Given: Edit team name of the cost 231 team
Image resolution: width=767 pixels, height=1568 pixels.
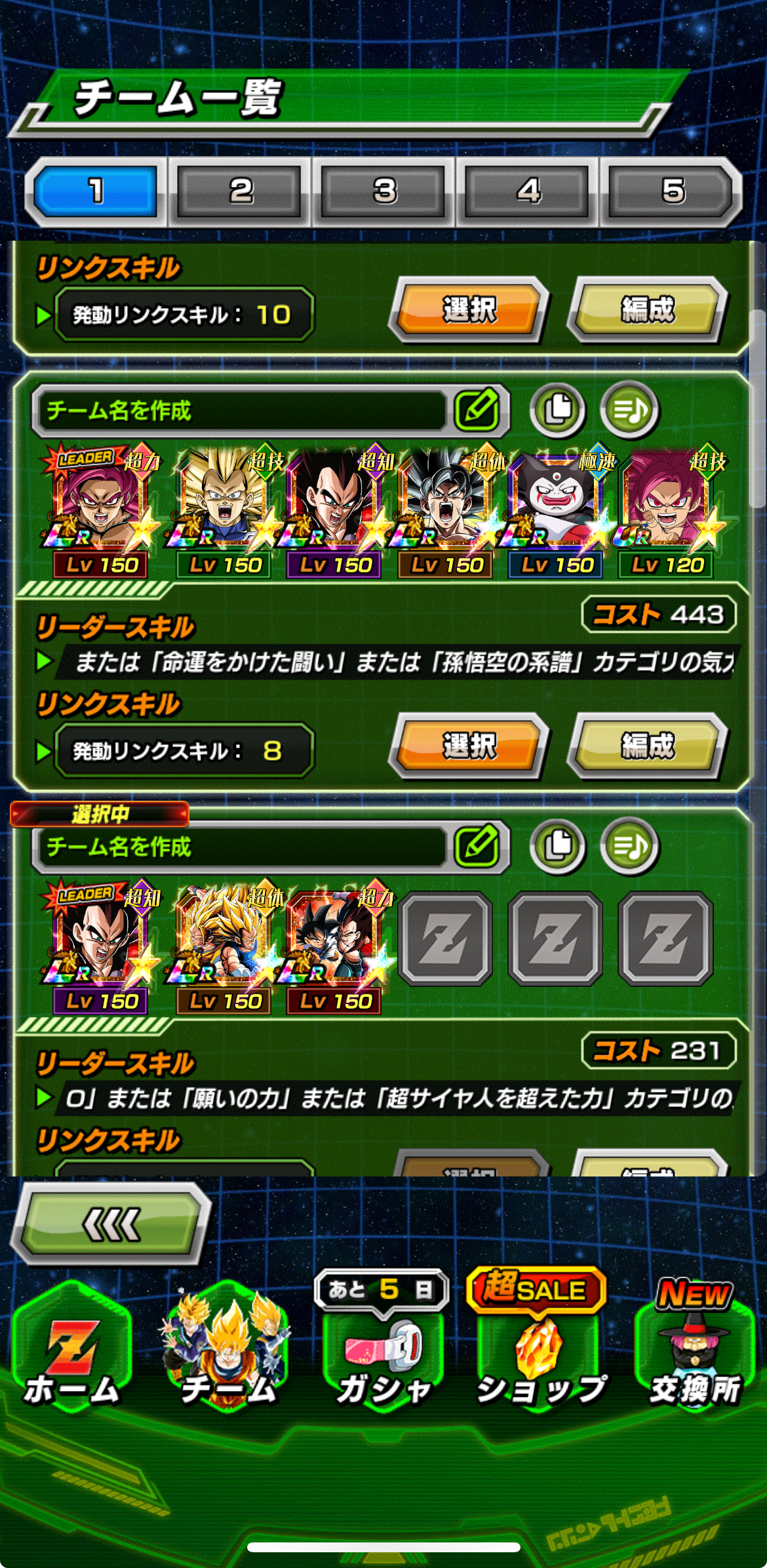Looking at the screenshot, I should 478,846.
